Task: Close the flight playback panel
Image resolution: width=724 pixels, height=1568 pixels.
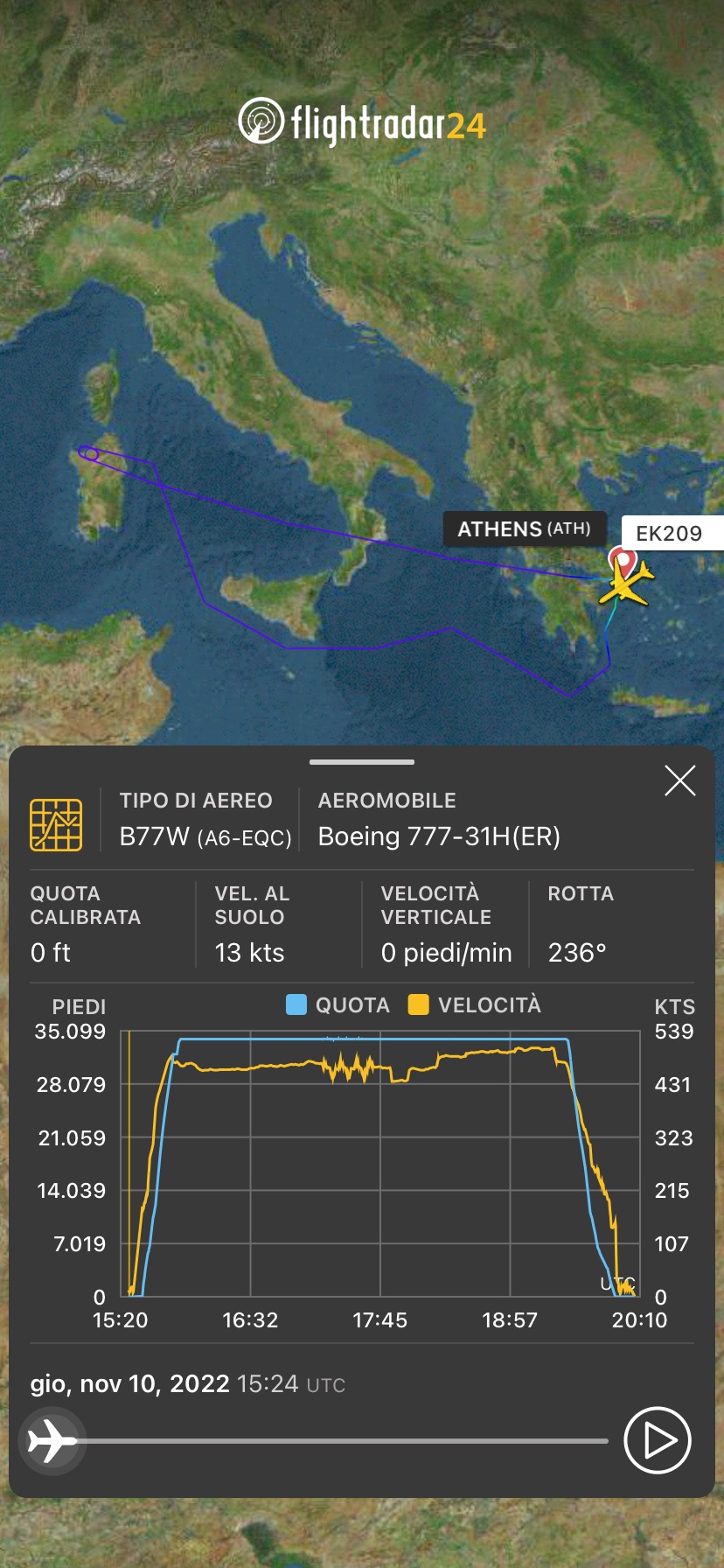Action: pyautogui.click(x=679, y=780)
